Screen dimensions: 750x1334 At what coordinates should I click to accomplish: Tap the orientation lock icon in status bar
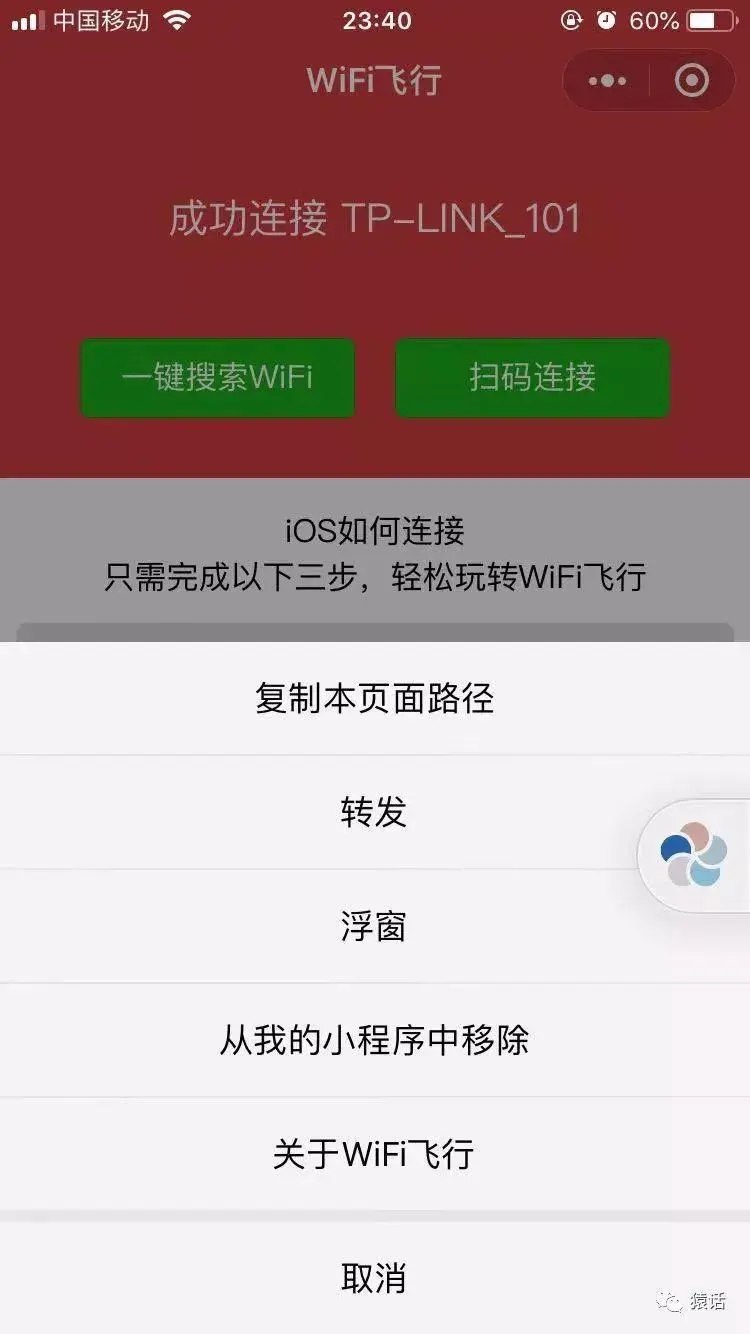pyautogui.click(x=571, y=18)
